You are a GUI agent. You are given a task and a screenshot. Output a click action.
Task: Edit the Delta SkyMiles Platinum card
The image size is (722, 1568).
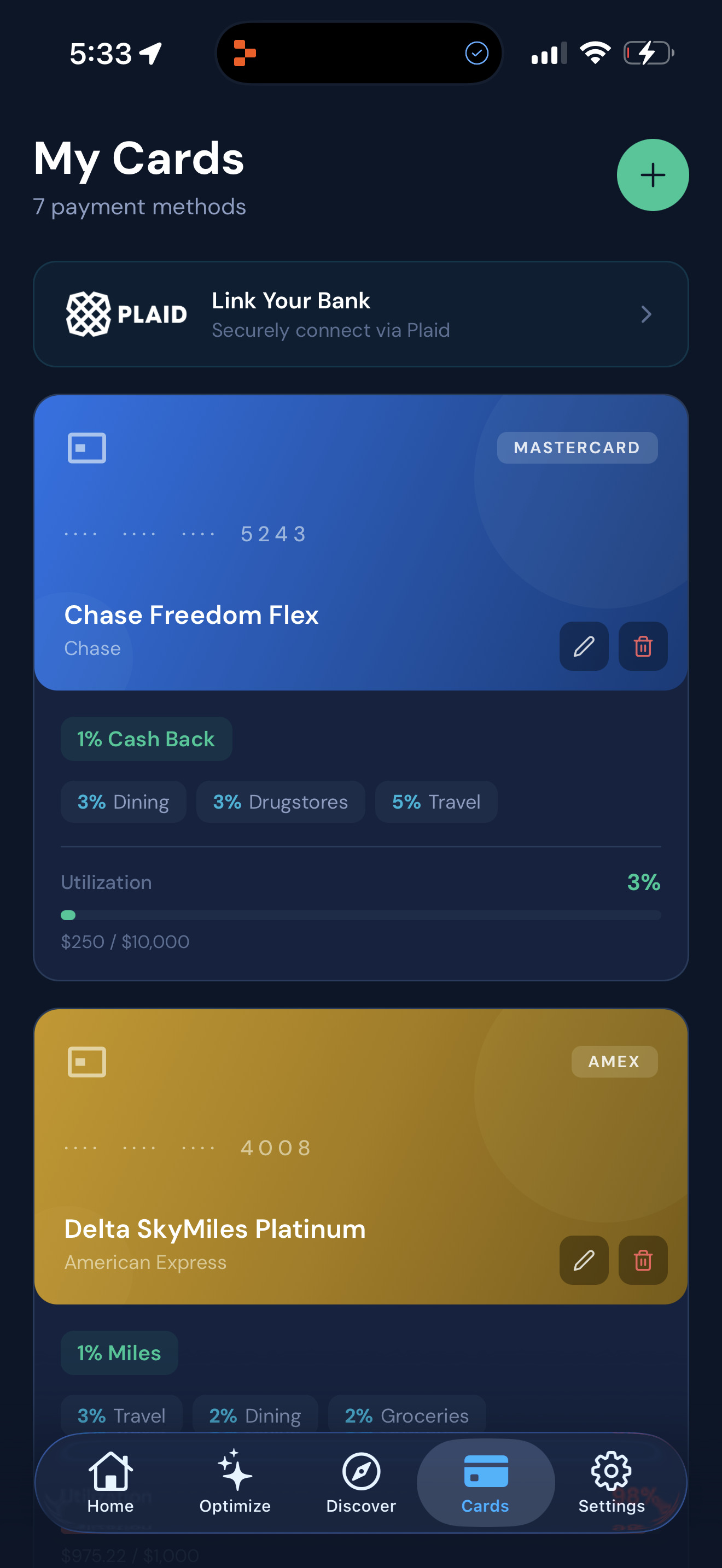click(583, 1260)
